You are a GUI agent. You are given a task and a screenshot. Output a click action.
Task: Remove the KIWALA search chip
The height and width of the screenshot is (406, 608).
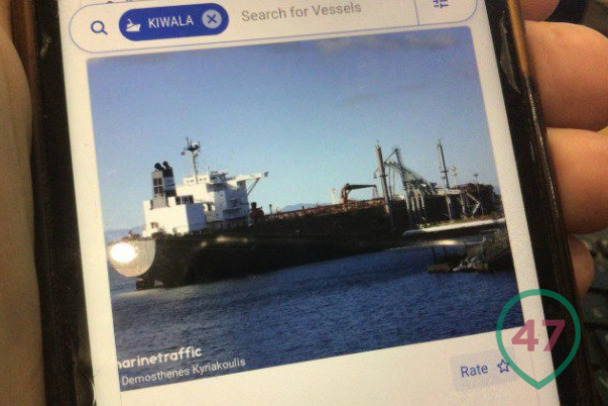tap(211, 19)
